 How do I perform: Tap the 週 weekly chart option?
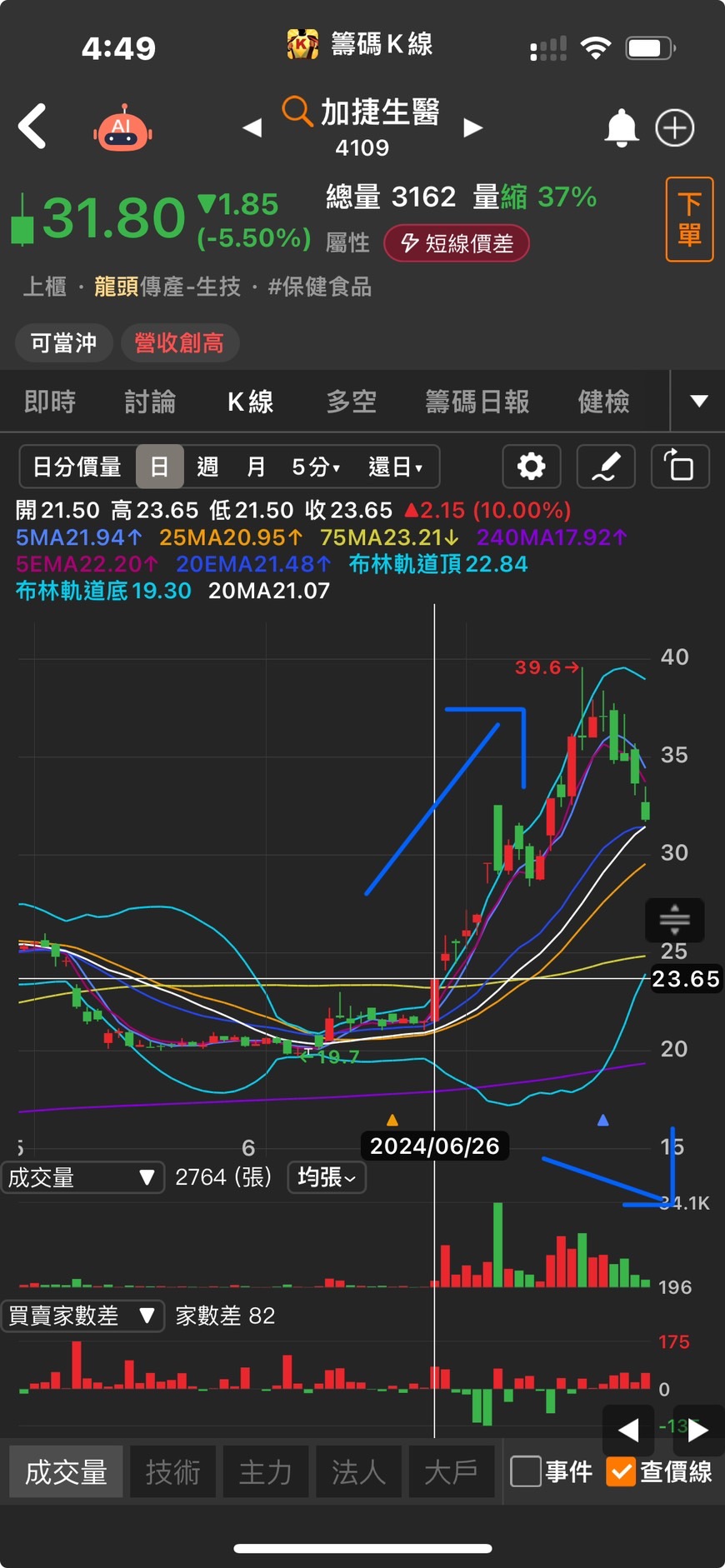coord(207,467)
